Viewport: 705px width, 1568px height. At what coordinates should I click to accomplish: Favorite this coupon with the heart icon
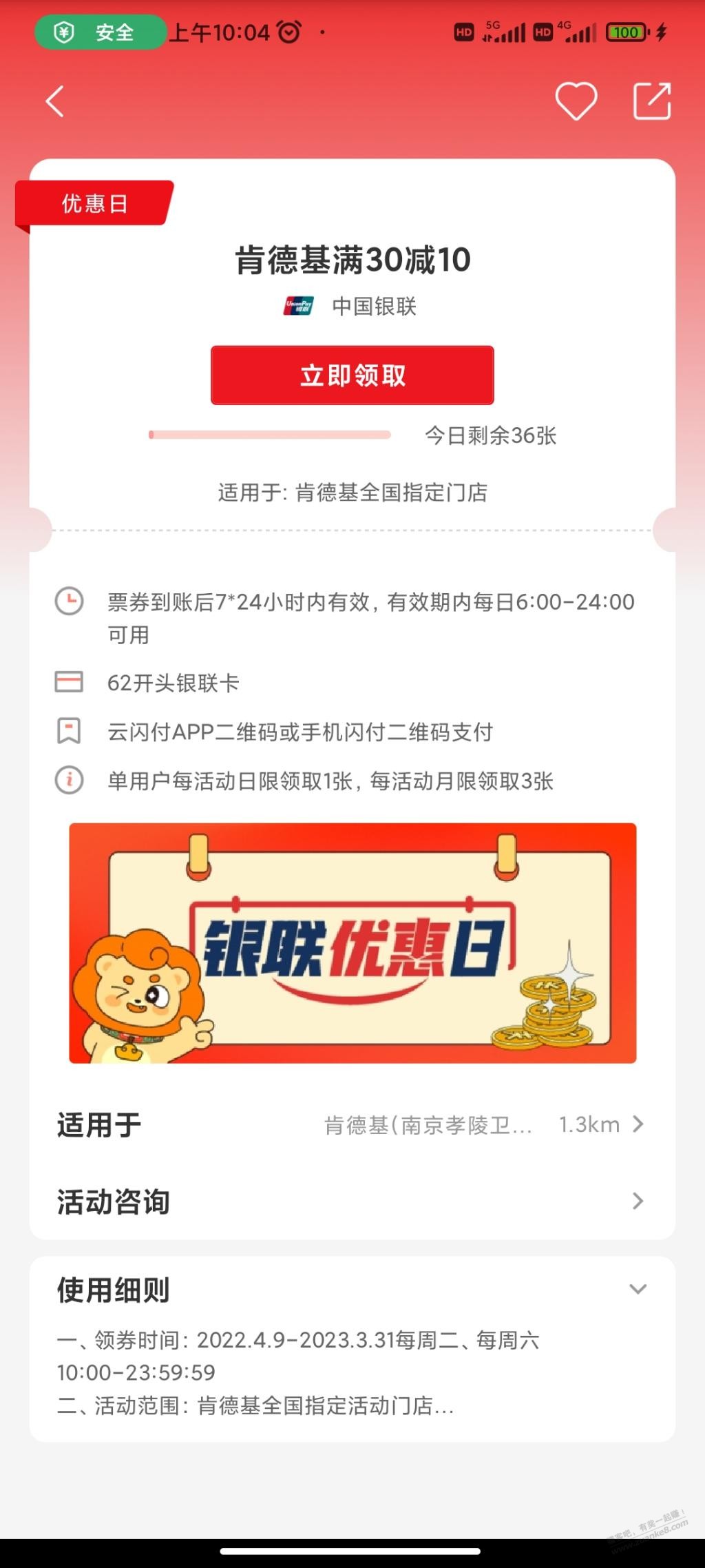(576, 101)
